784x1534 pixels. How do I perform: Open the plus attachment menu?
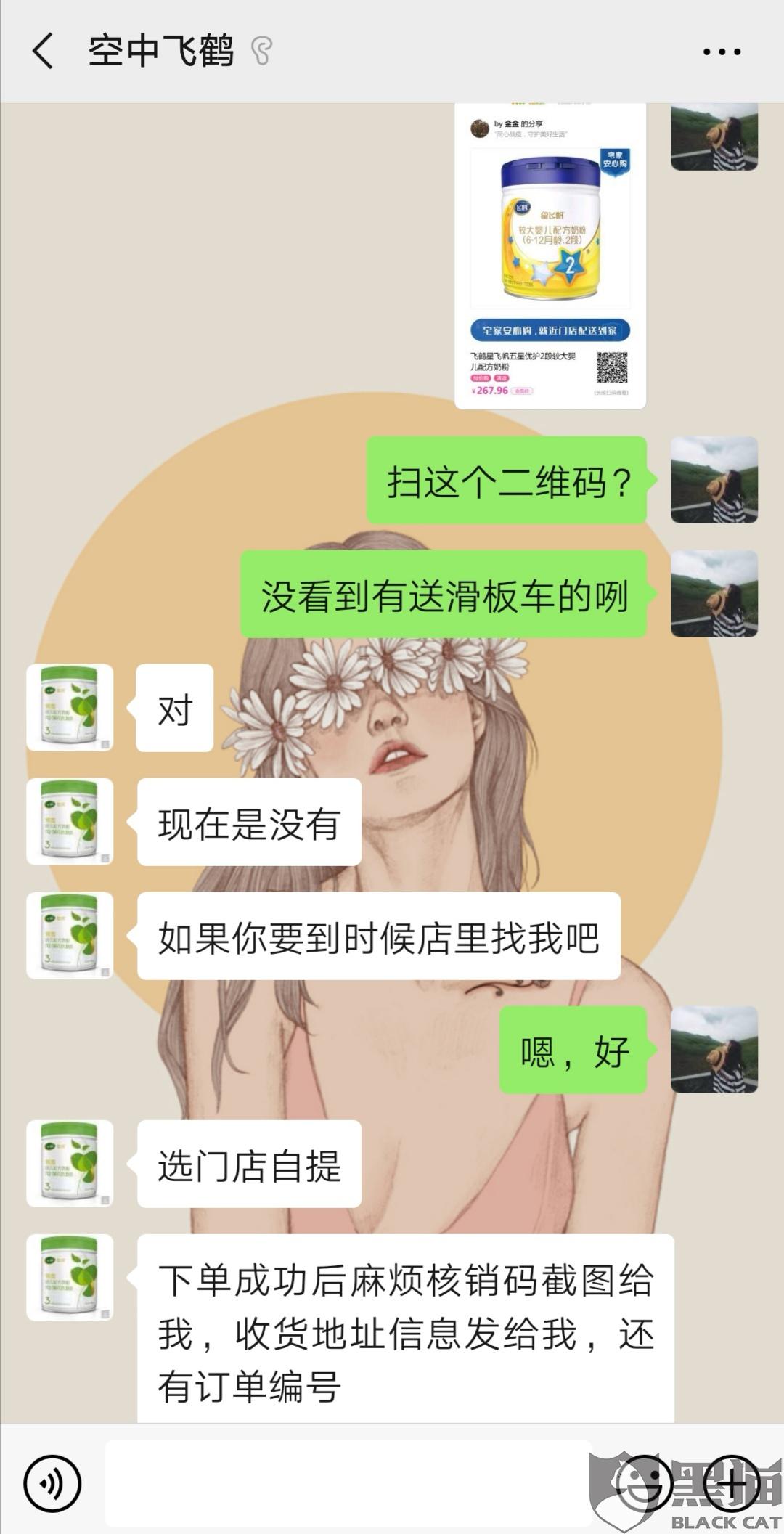pos(732,1483)
